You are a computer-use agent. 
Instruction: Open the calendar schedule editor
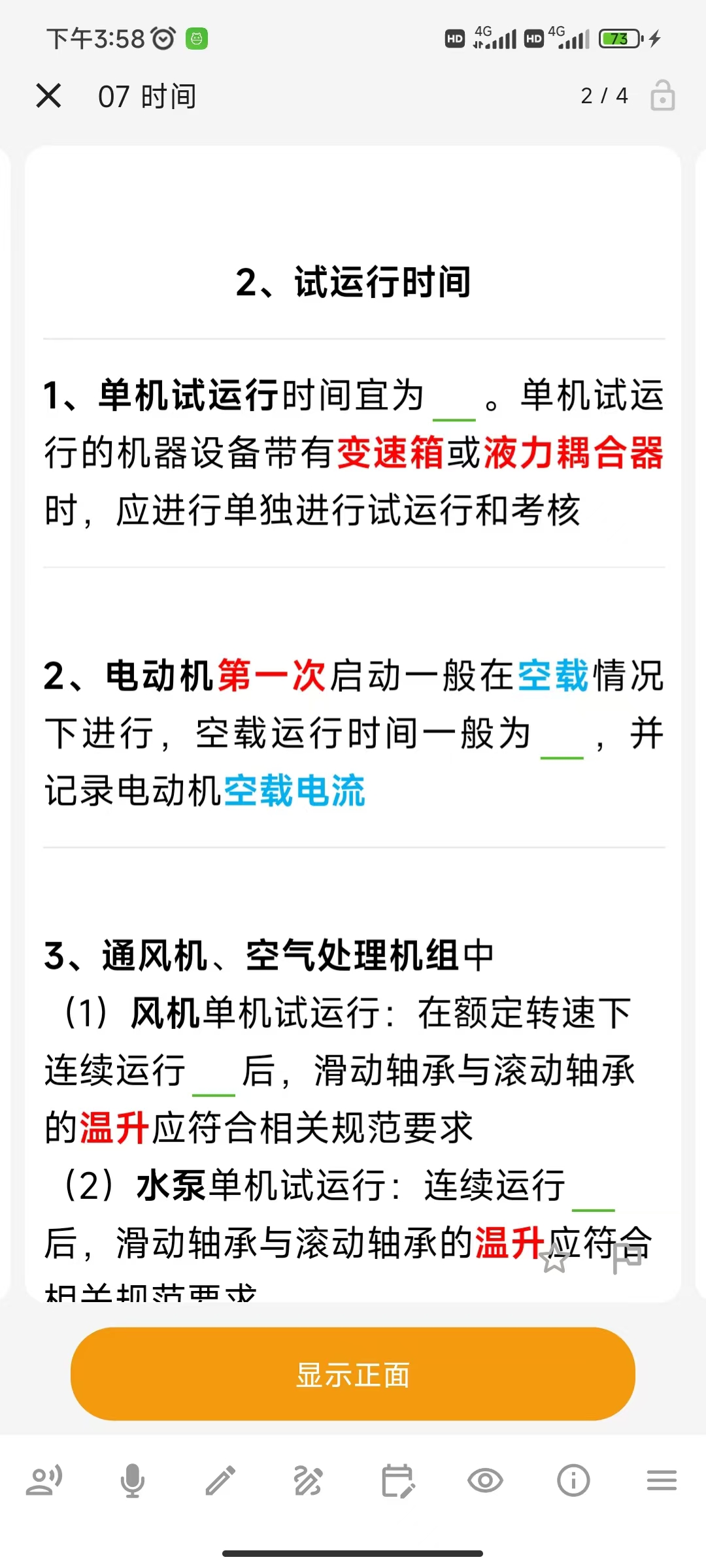(x=397, y=1480)
